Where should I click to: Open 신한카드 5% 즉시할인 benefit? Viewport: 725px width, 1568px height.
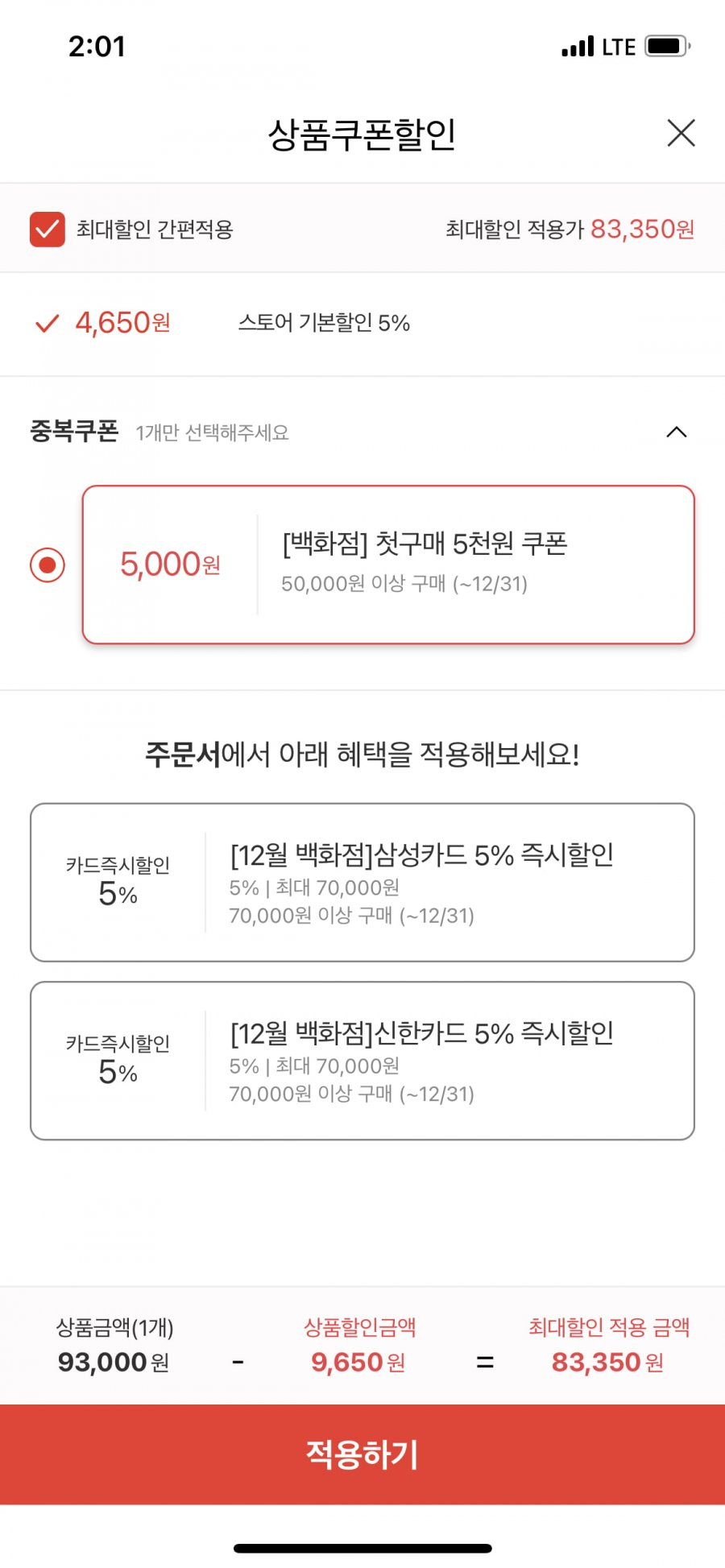coord(362,1061)
